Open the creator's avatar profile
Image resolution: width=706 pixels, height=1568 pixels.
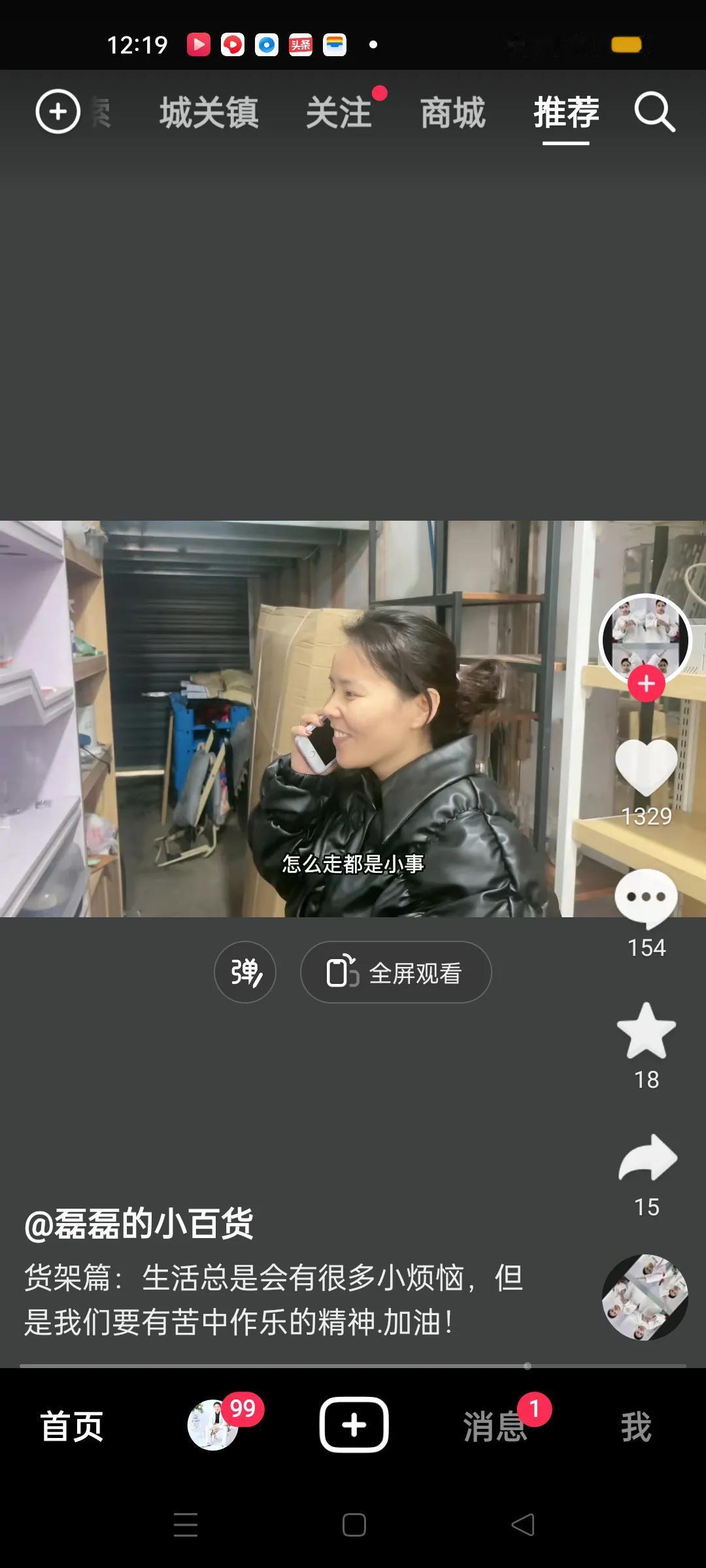tap(645, 637)
